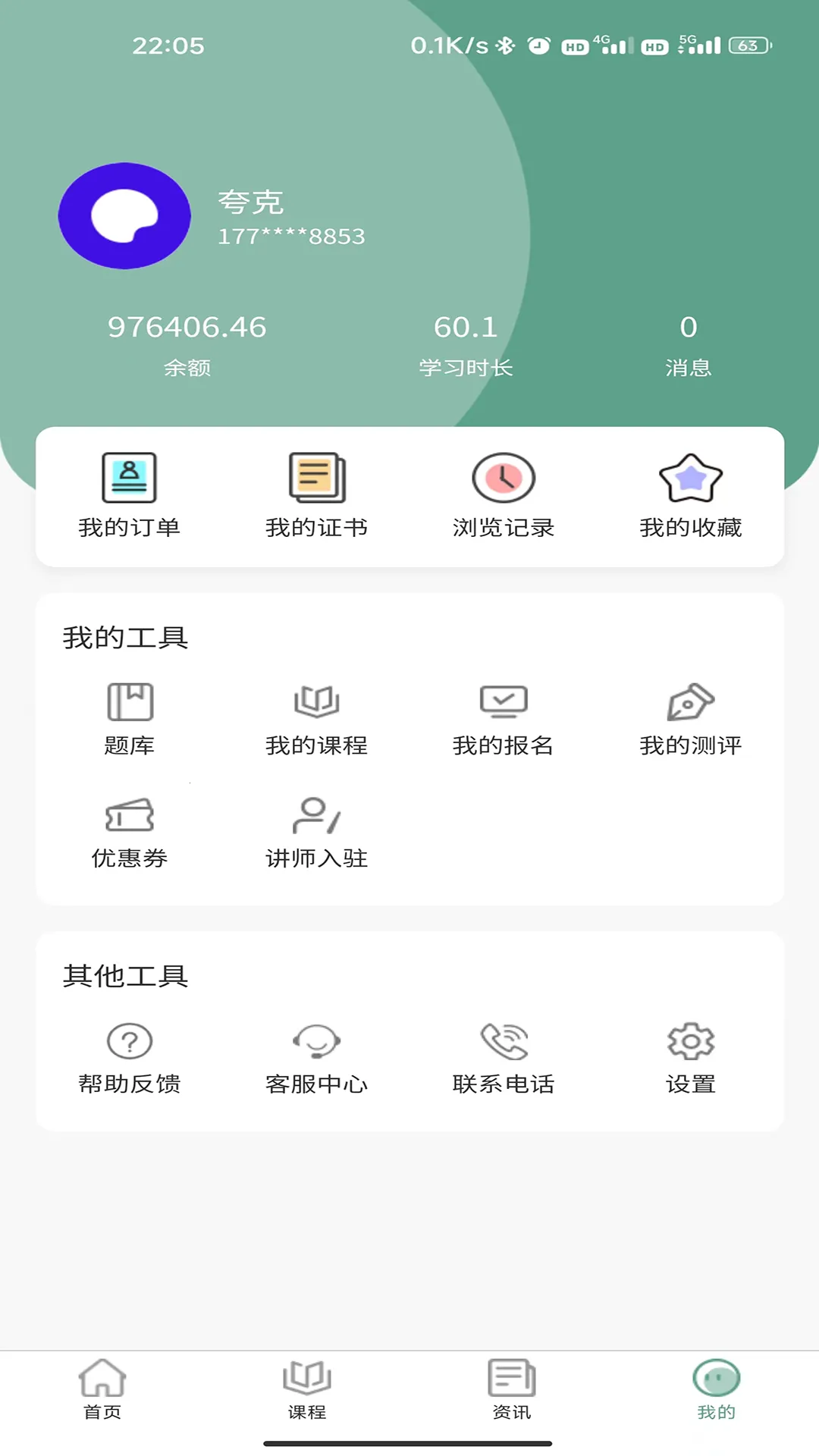Open the 题库 question bank
The width and height of the screenshot is (819, 1456).
pos(130,717)
